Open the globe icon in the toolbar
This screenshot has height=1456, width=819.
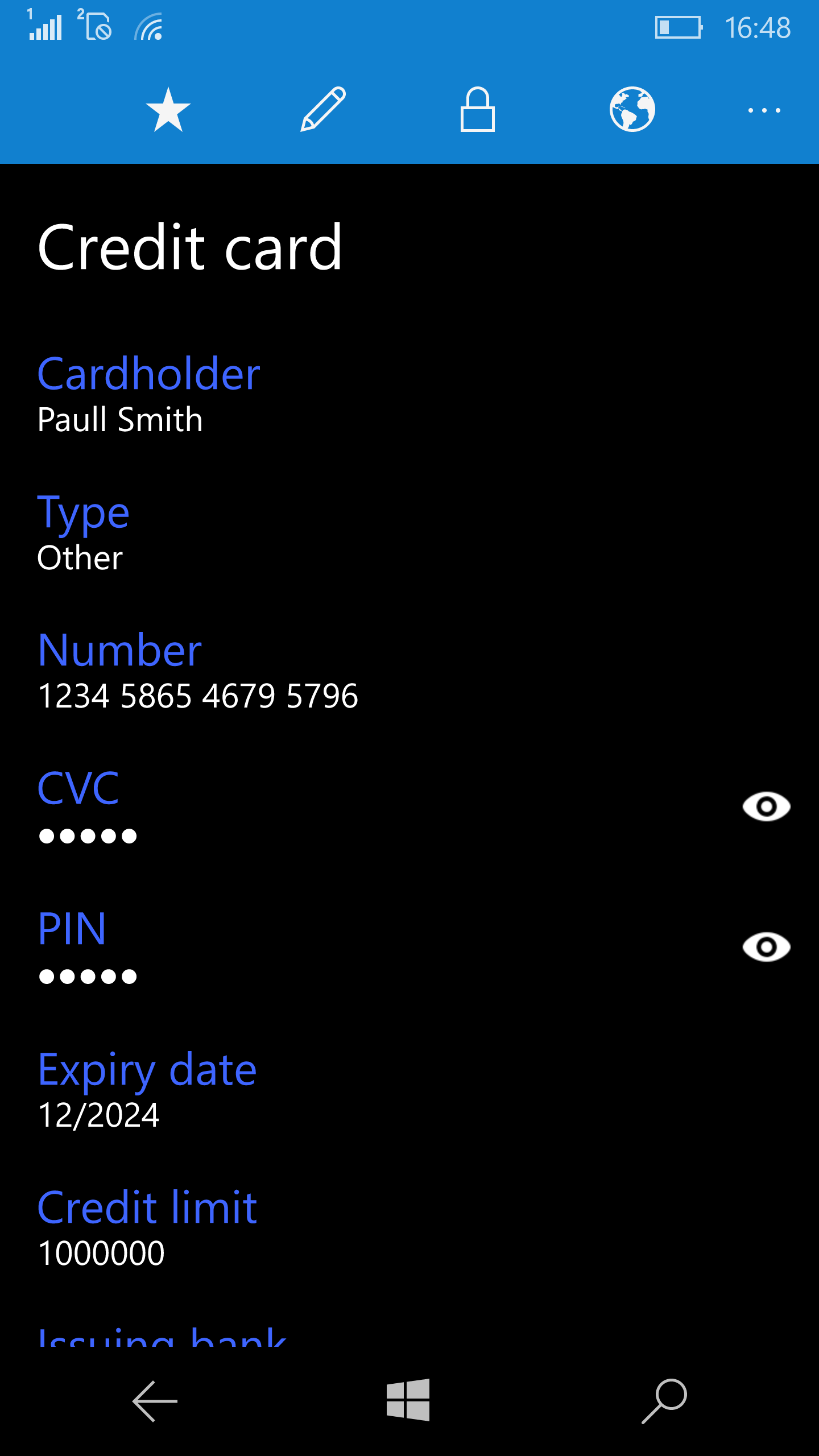(632, 109)
